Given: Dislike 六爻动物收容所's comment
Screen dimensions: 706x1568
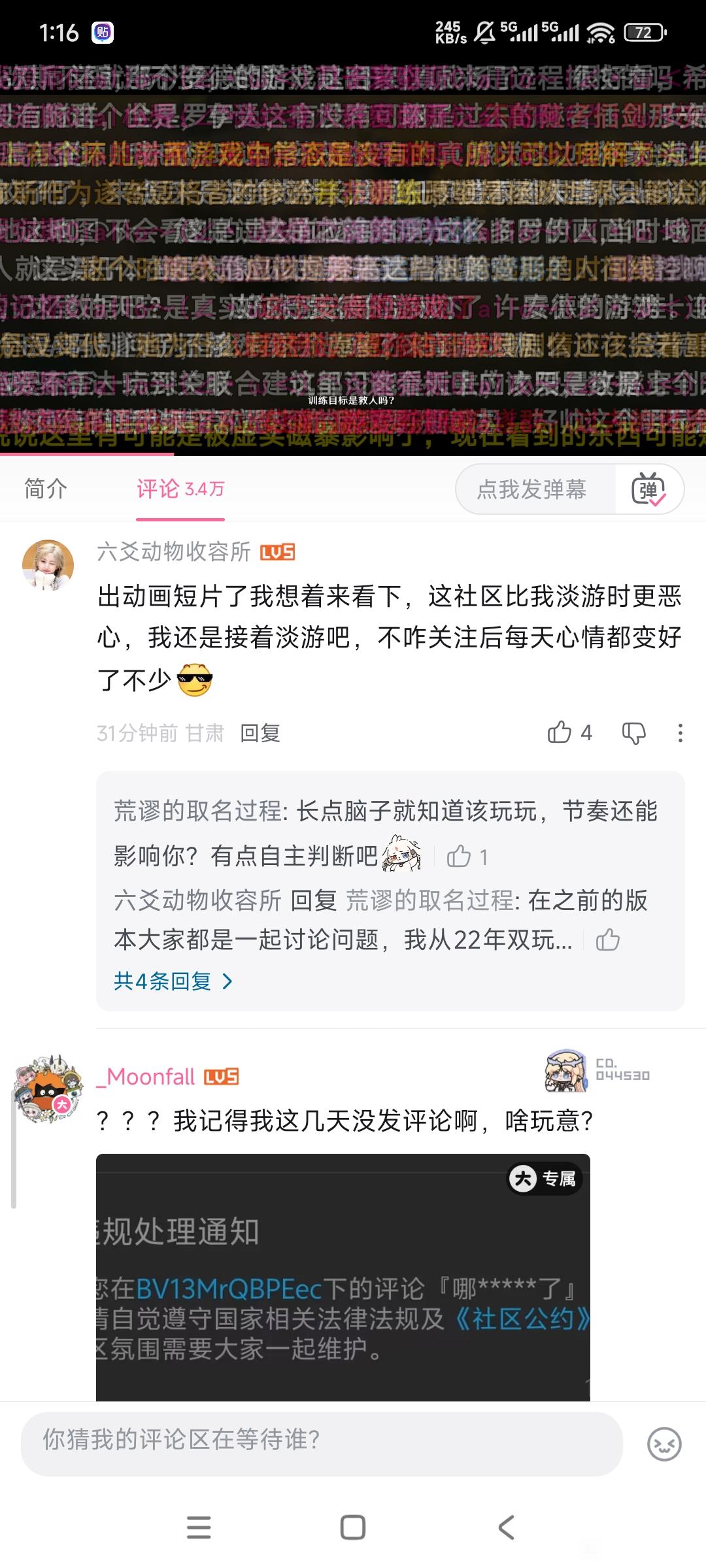Looking at the screenshot, I should click(x=633, y=732).
